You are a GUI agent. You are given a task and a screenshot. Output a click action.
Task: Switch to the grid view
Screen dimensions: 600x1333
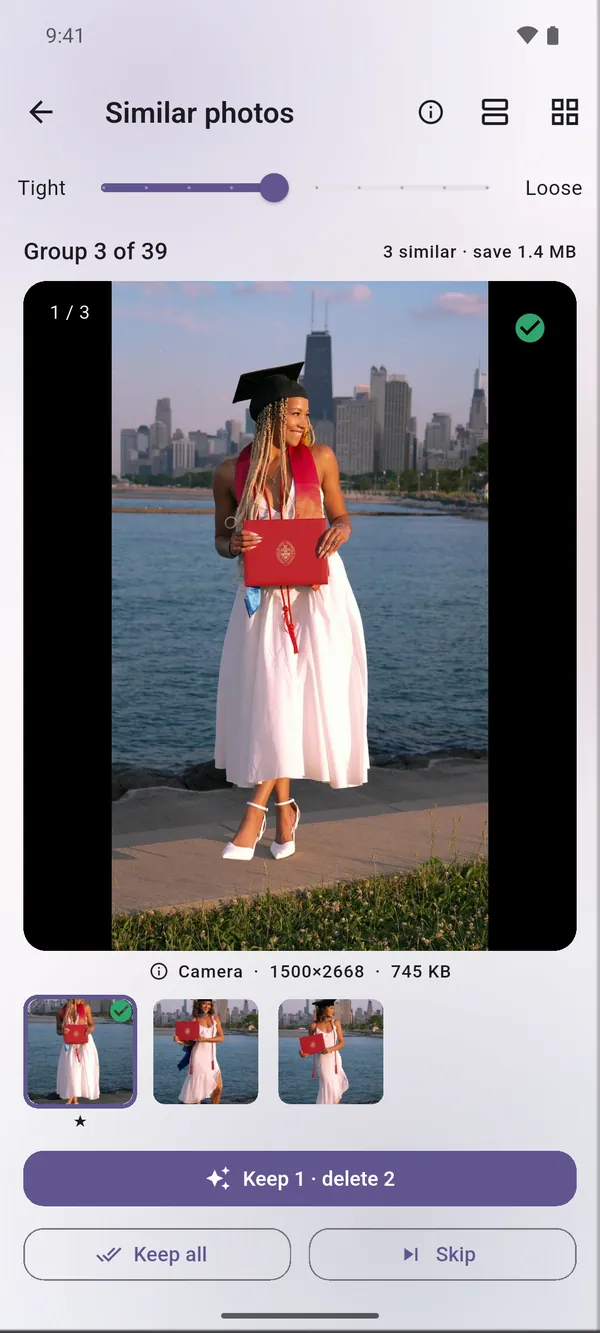coord(565,112)
